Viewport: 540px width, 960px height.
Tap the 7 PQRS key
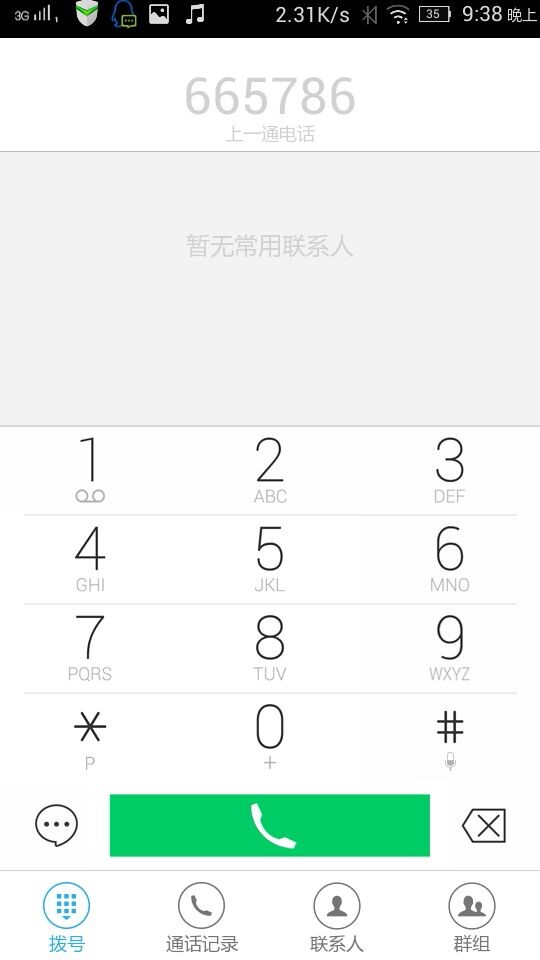tap(90, 648)
